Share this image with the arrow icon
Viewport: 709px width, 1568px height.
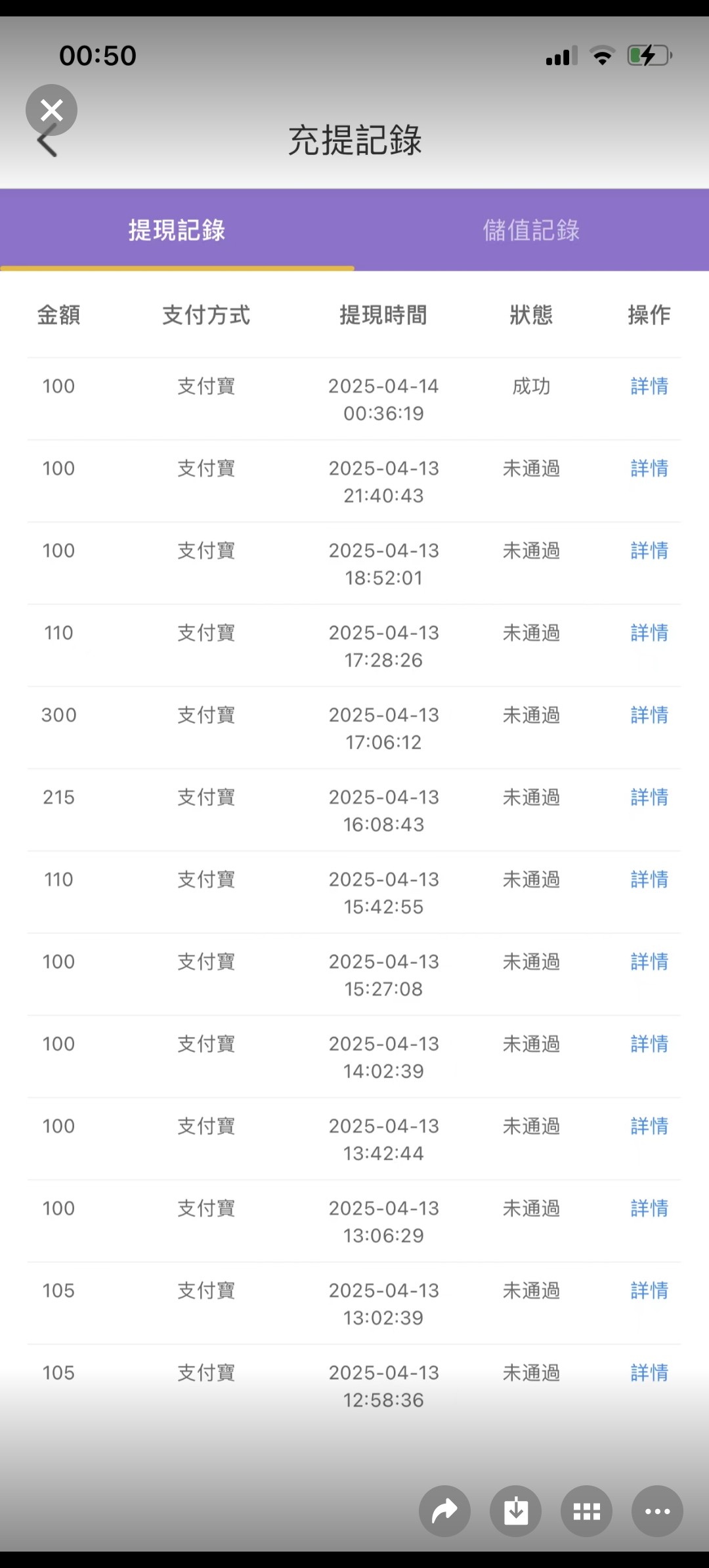(445, 1511)
